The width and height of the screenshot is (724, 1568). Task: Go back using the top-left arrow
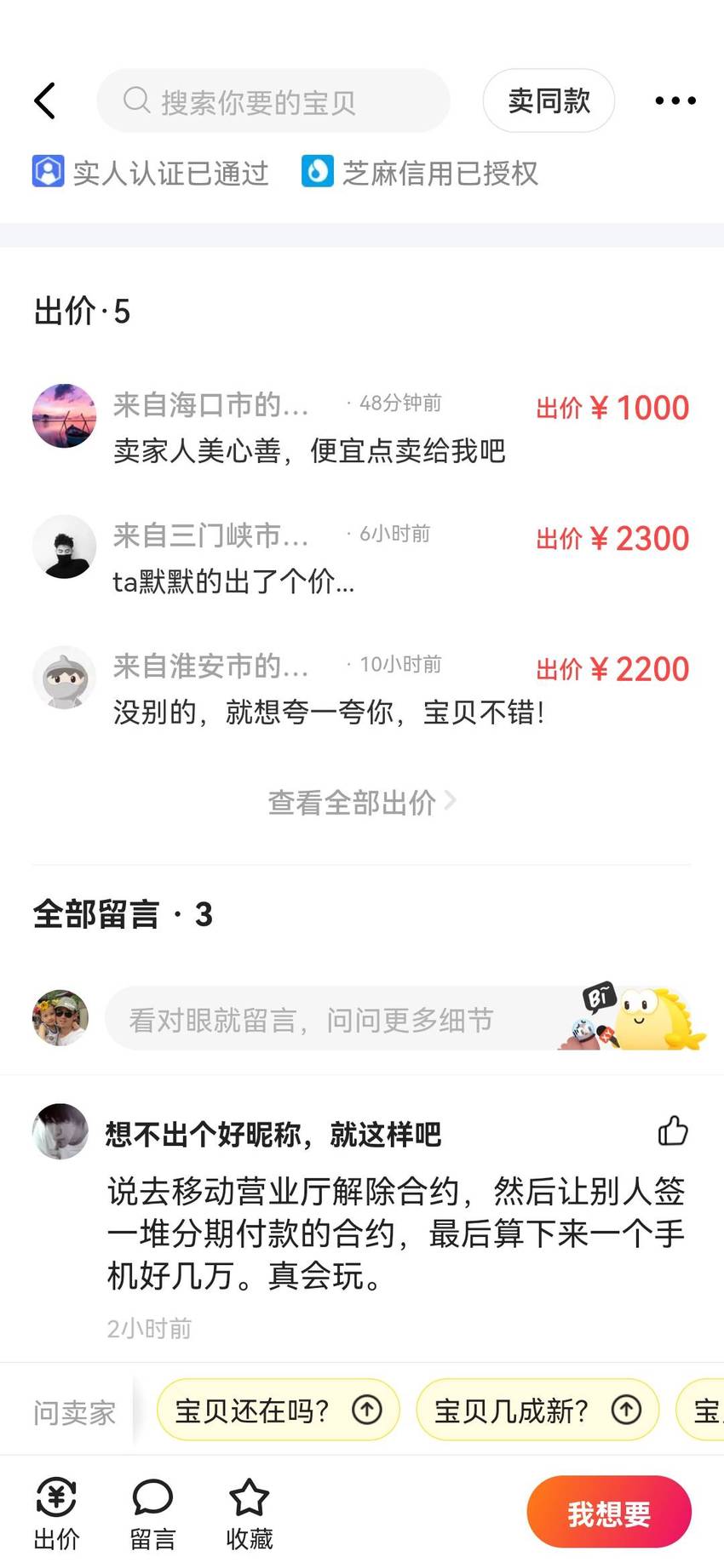click(x=45, y=101)
